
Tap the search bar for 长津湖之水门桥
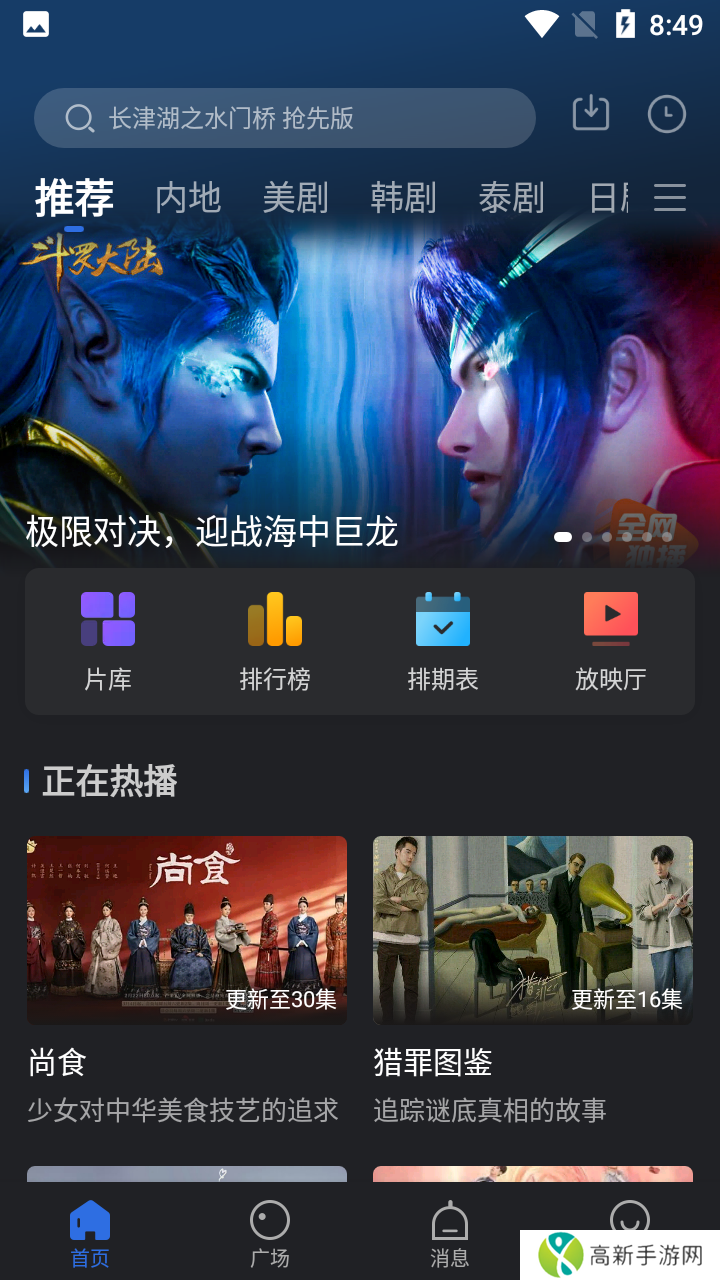pos(285,117)
